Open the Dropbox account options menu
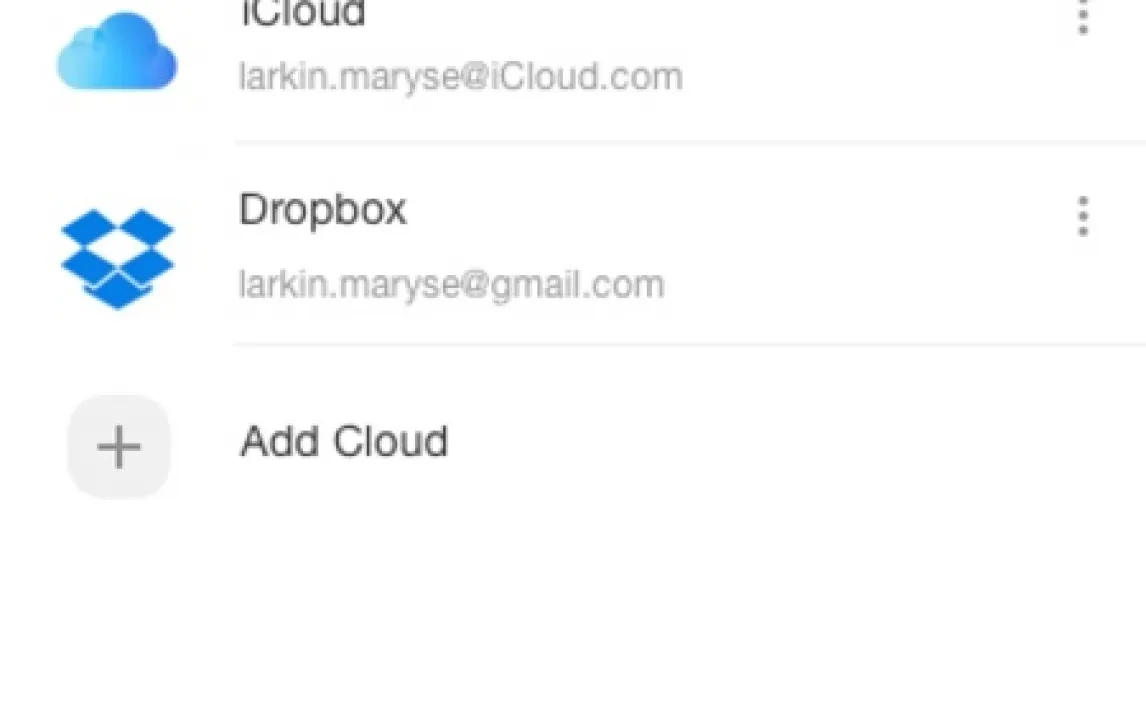The image size is (1146, 716). tap(1082, 217)
